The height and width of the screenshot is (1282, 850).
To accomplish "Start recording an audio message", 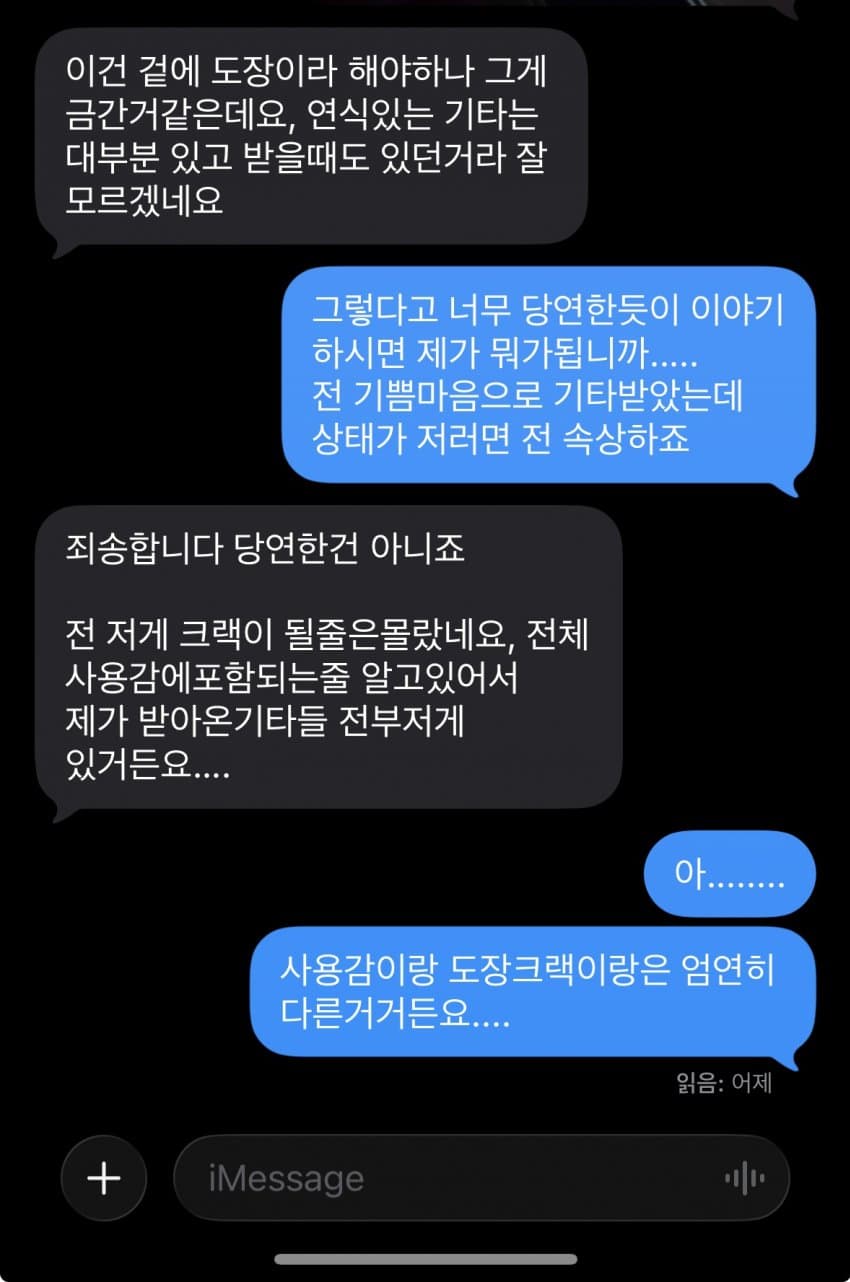I will coord(744,1179).
